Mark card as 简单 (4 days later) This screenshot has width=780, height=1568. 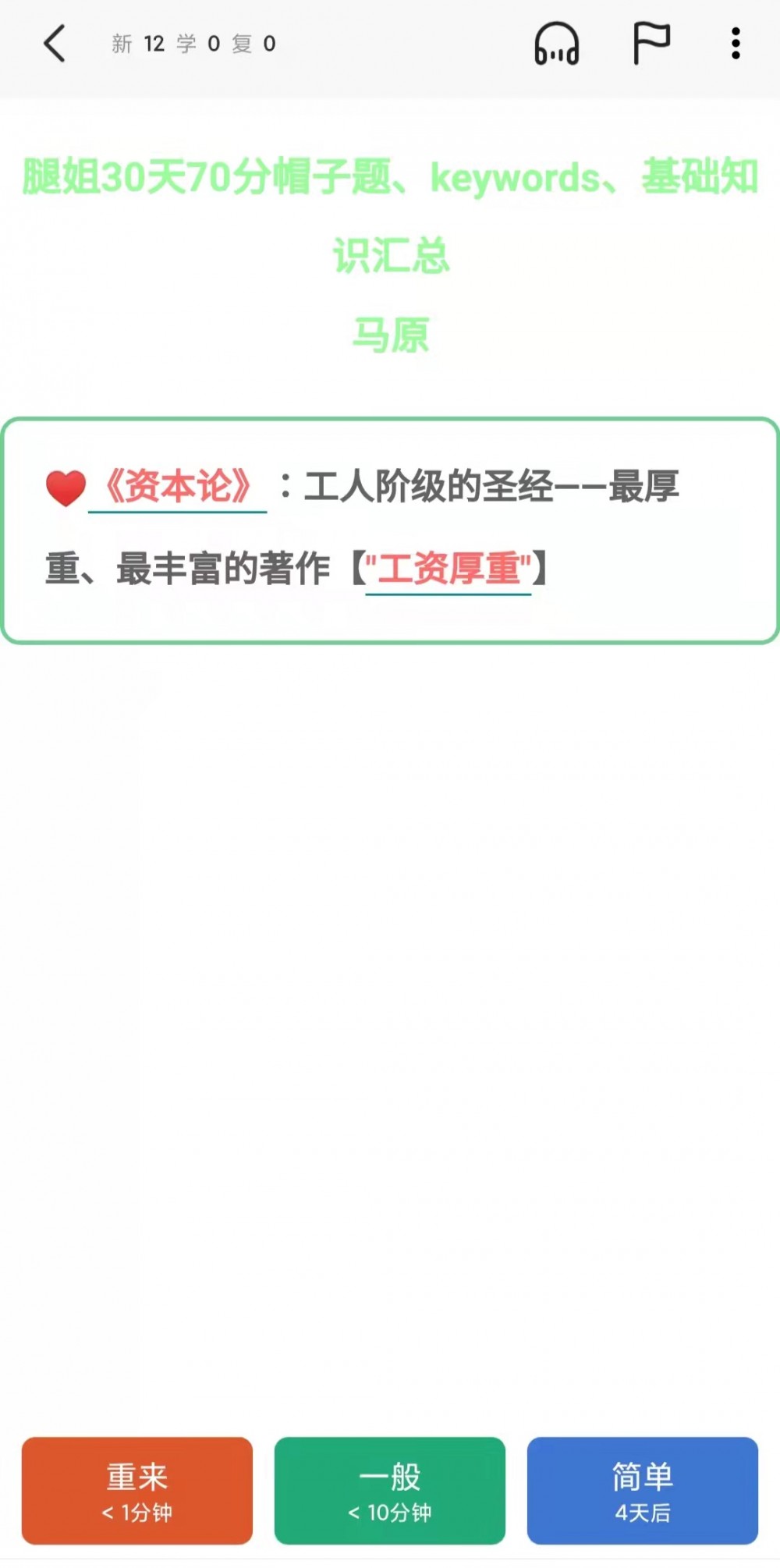643,1491
